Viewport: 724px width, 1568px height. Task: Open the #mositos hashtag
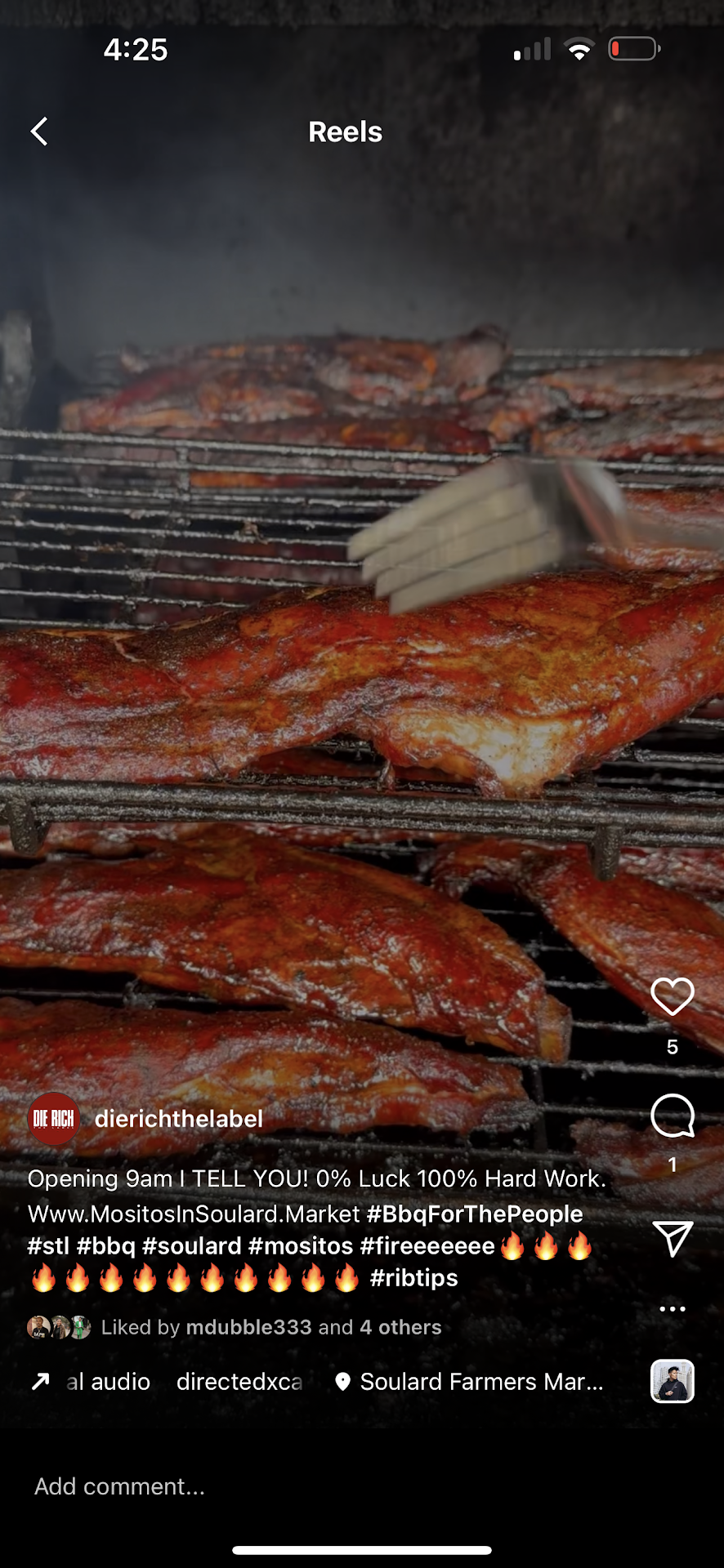[300, 1246]
